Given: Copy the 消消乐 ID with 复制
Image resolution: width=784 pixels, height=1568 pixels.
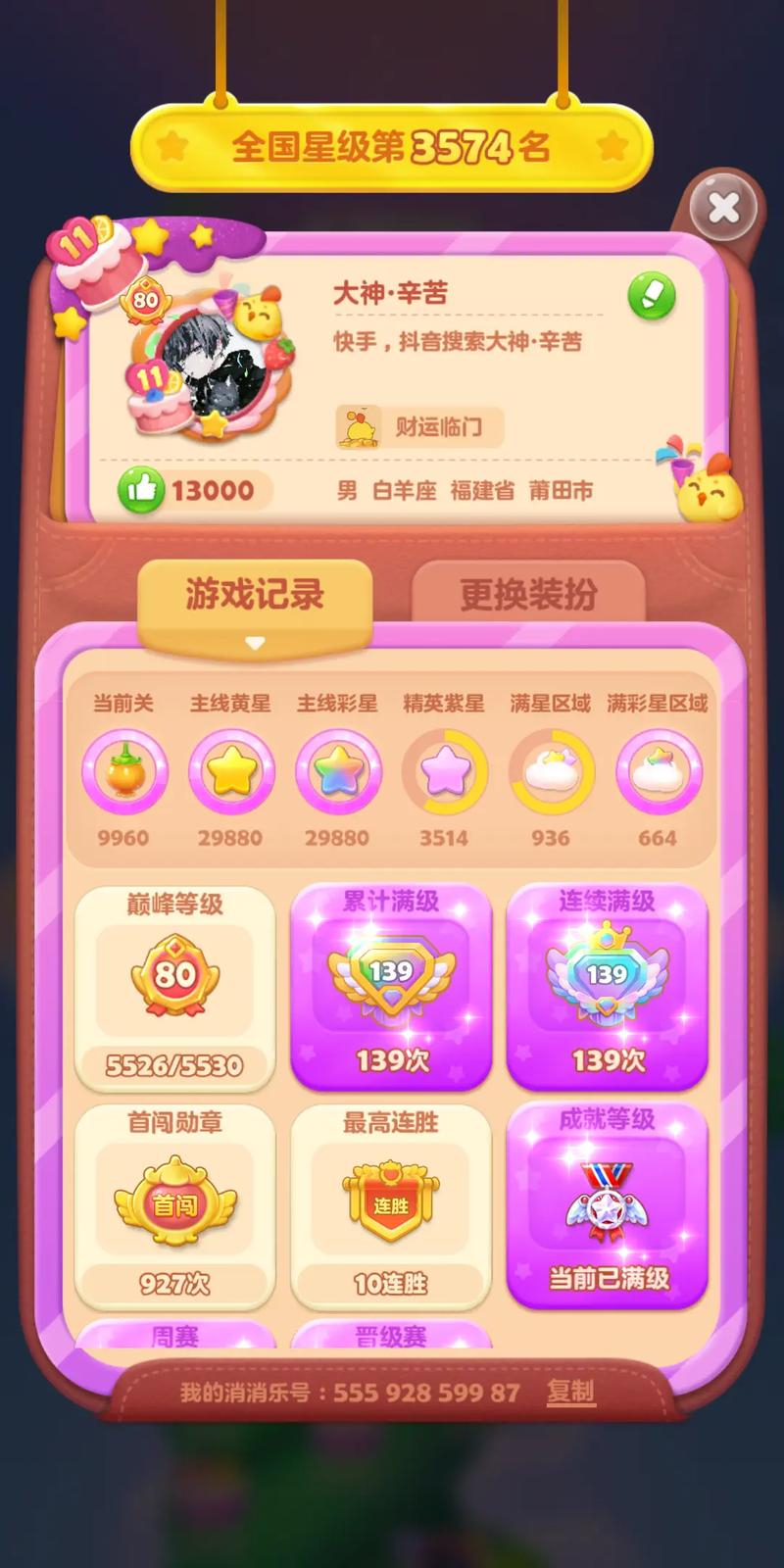Looking at the screenshot, I should (570, 1392).
